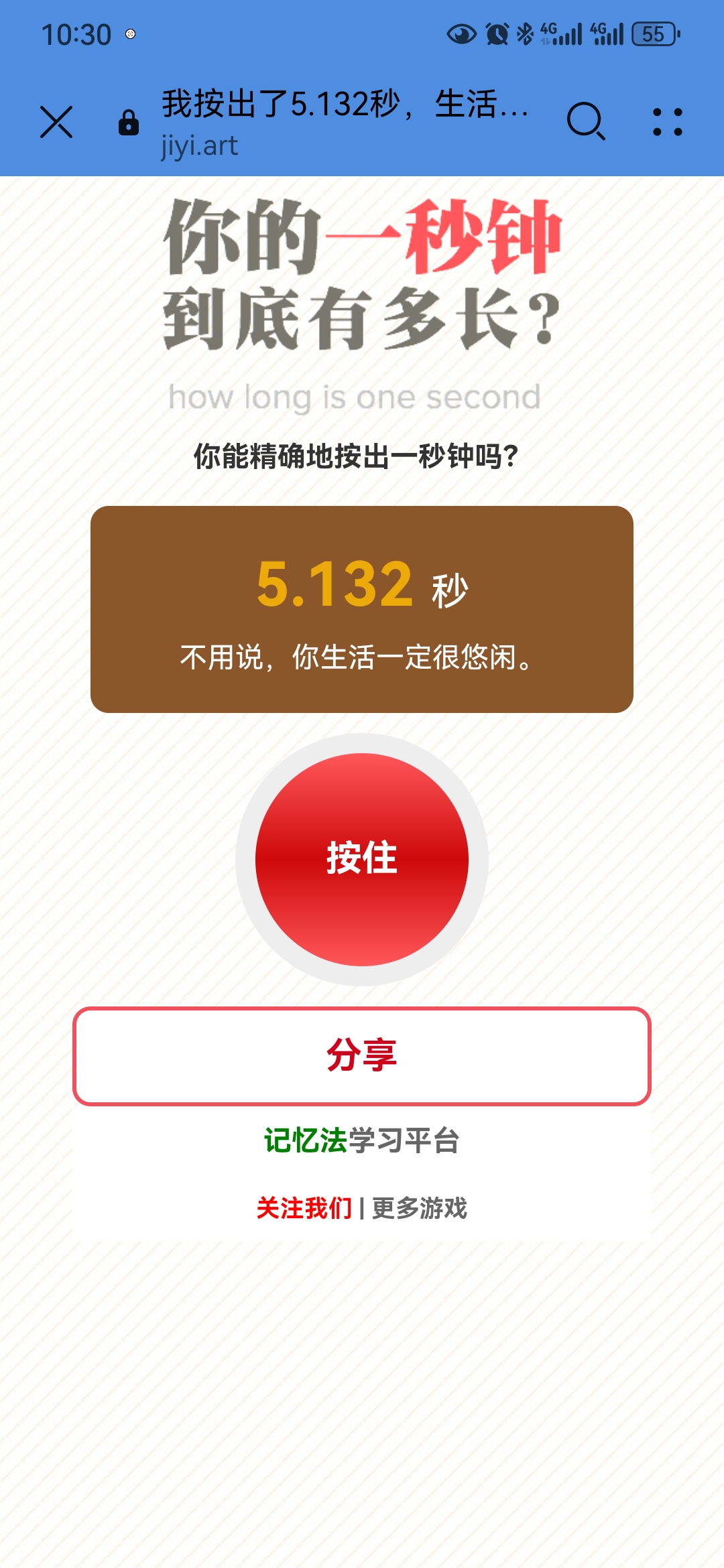This screenshot has width=724, height=1568.
Task: Open the browser search icon
Action: pos(585,122)
